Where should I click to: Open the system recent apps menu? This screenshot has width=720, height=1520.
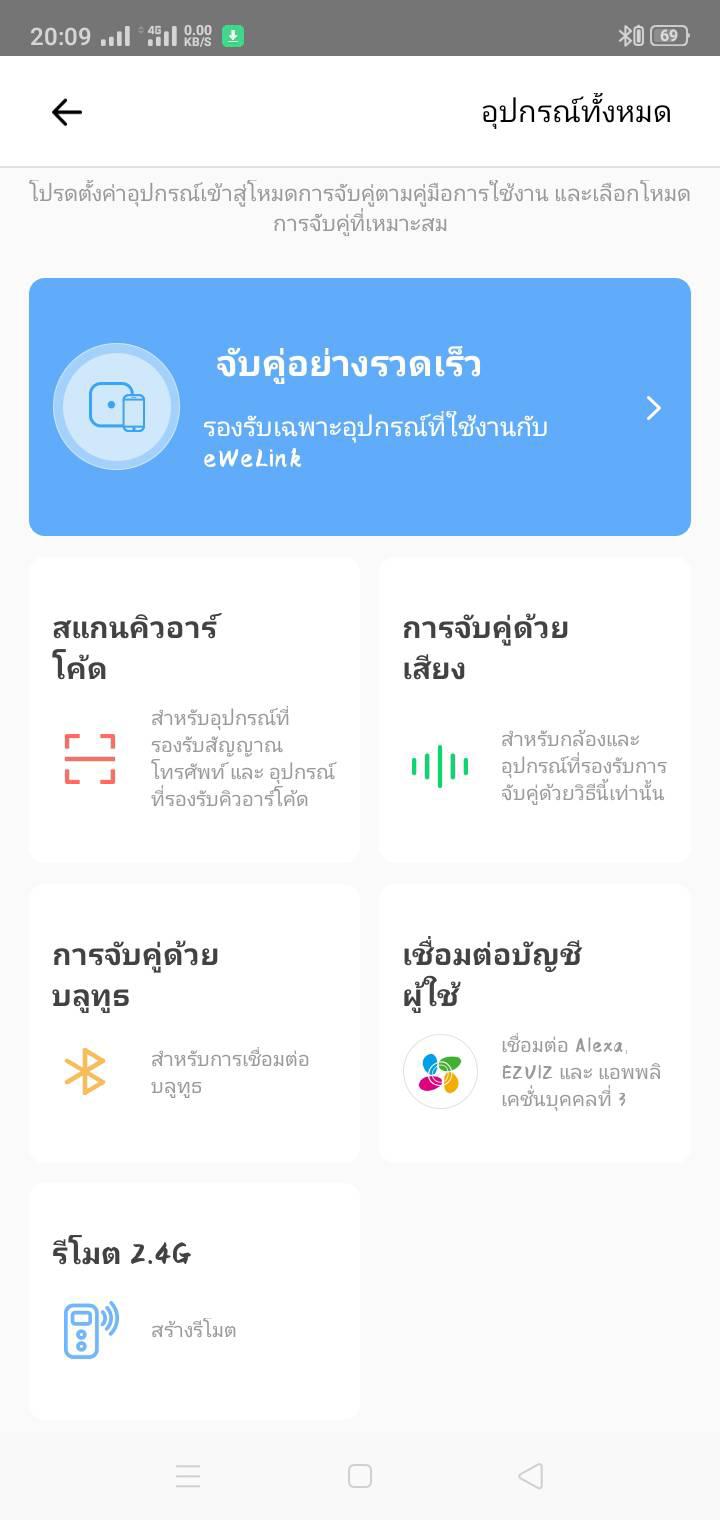(x=188, y=1476)
